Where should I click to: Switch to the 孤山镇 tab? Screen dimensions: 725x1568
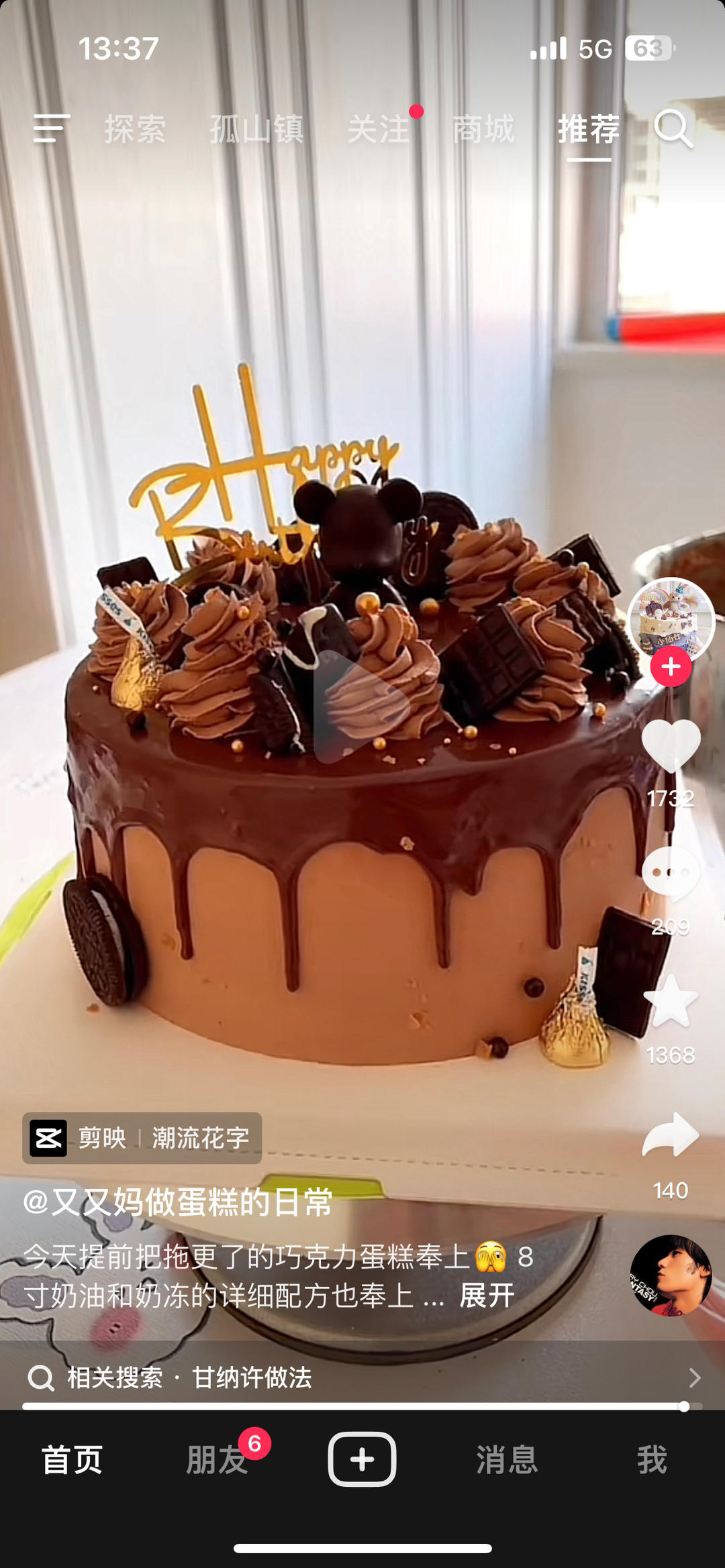click(256, 129)
